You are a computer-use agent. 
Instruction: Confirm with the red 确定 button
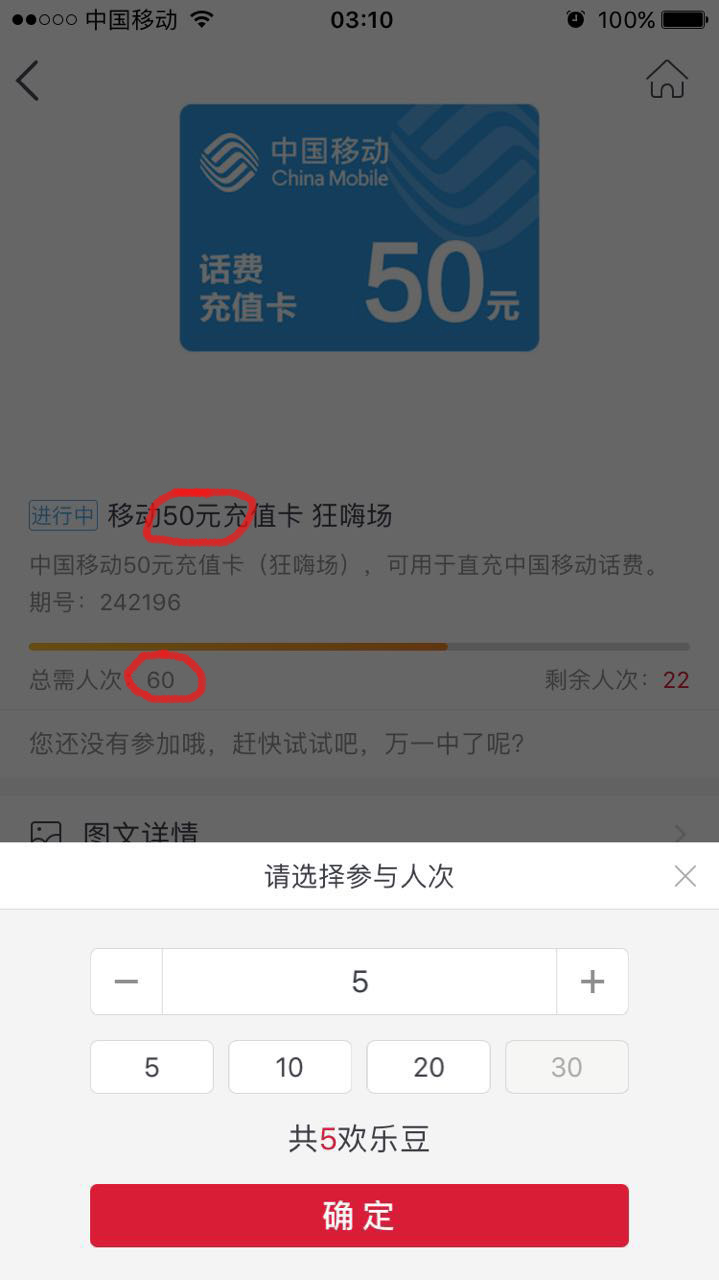359,1215
